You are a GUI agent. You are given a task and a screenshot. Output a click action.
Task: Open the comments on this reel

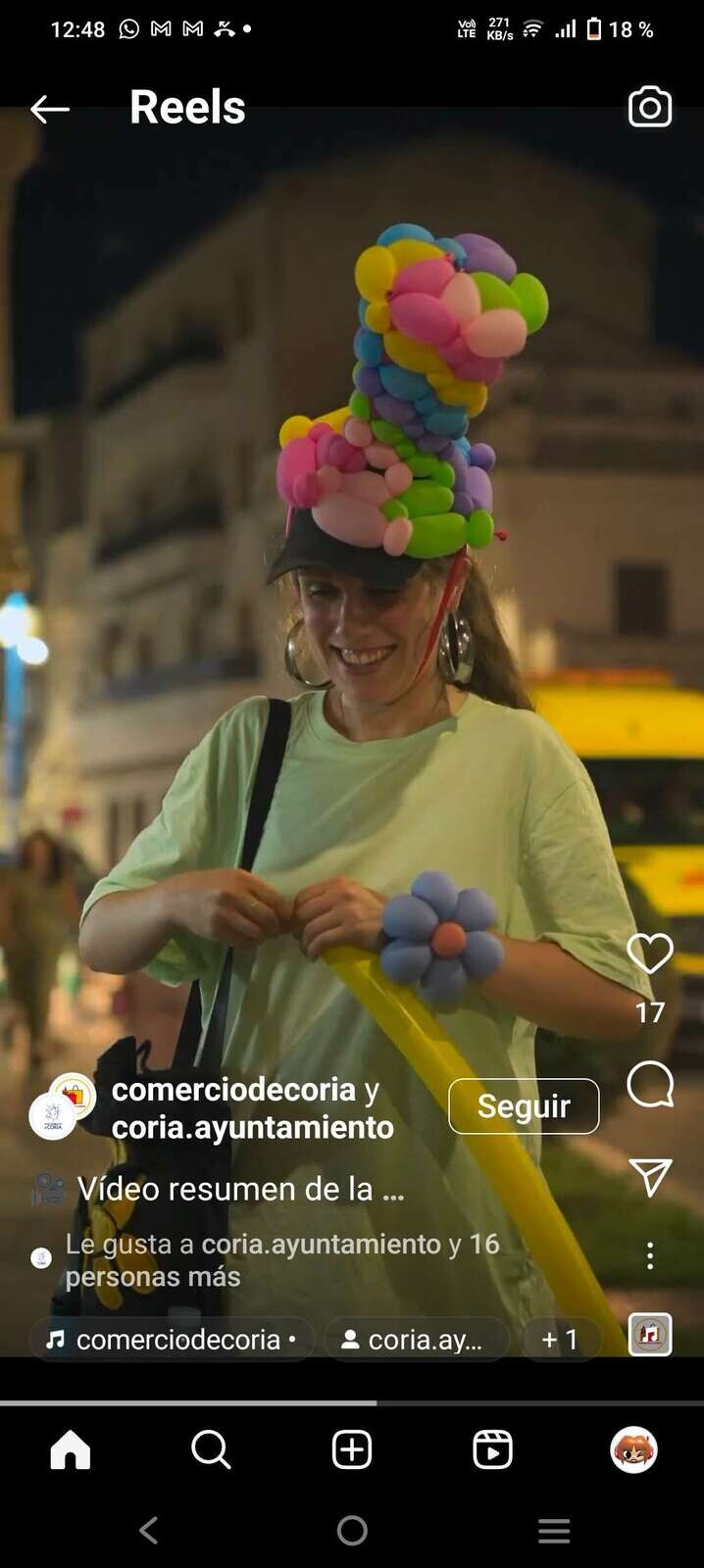649,1085
